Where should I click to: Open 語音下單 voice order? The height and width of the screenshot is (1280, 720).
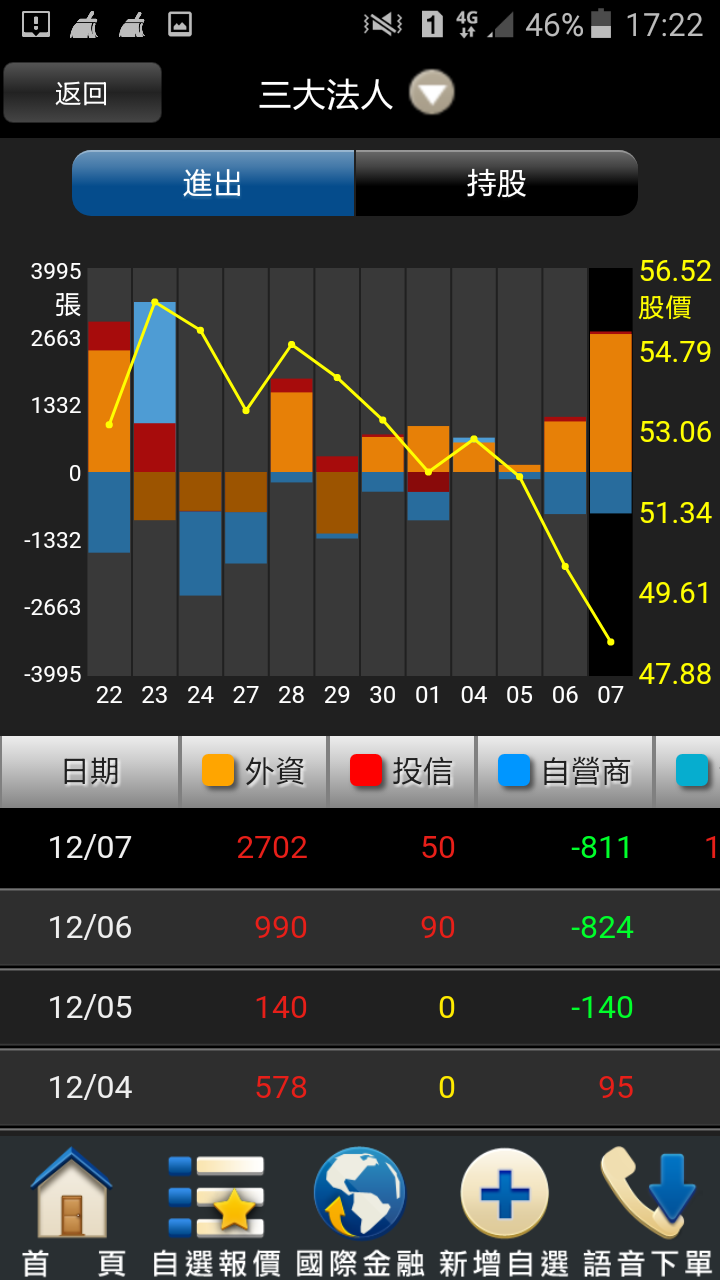(x=648, y=1211)
